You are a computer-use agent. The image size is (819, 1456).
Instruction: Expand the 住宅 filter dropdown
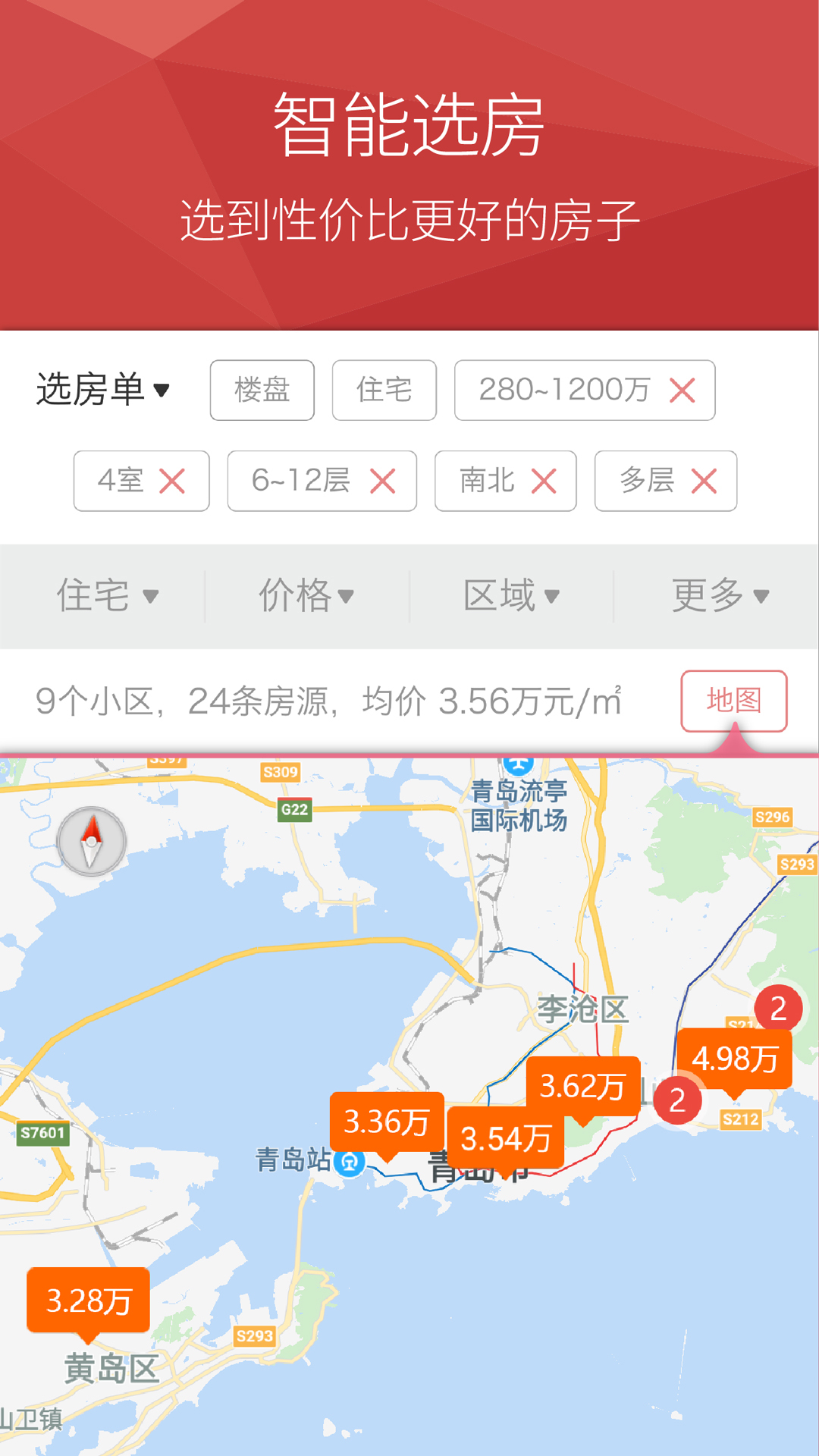pos(107,596)
